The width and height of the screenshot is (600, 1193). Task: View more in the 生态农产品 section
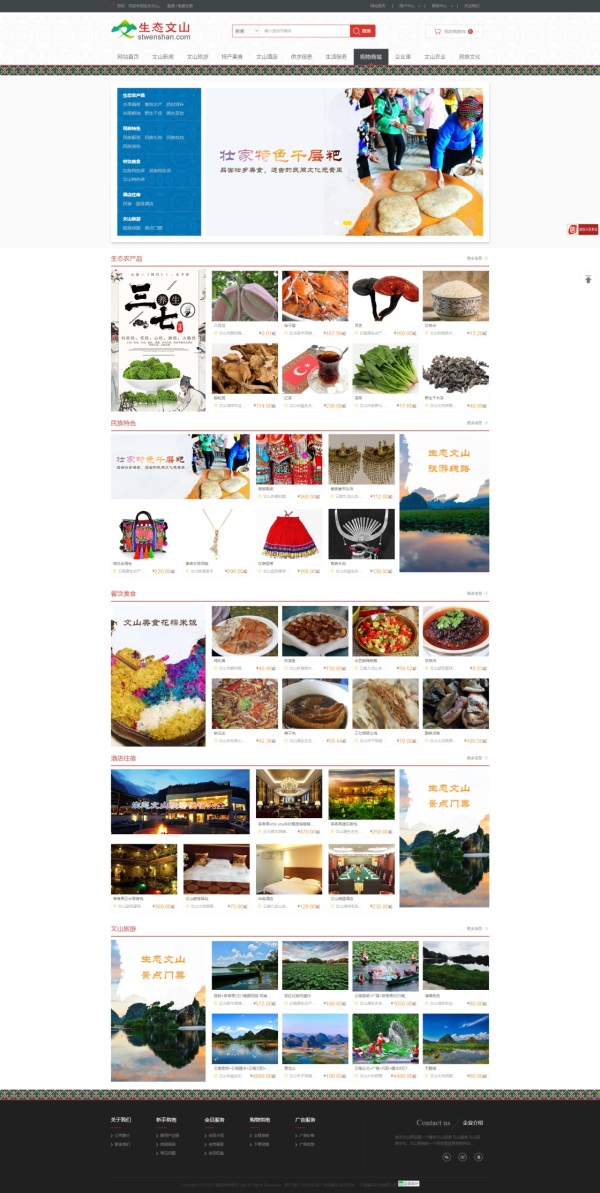(x=476, y=258)
